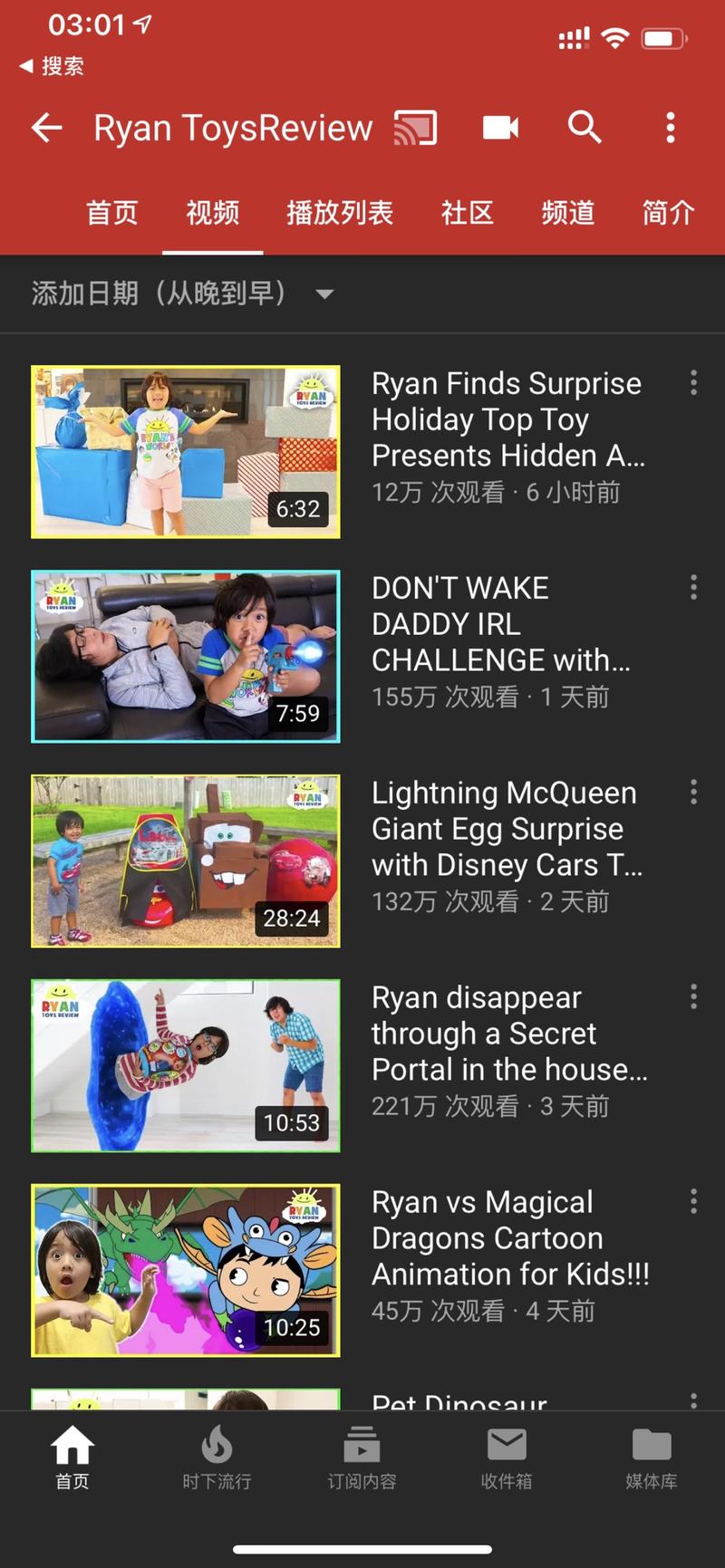Expand the 添加日期 sort dropdown

coord(183,293)
